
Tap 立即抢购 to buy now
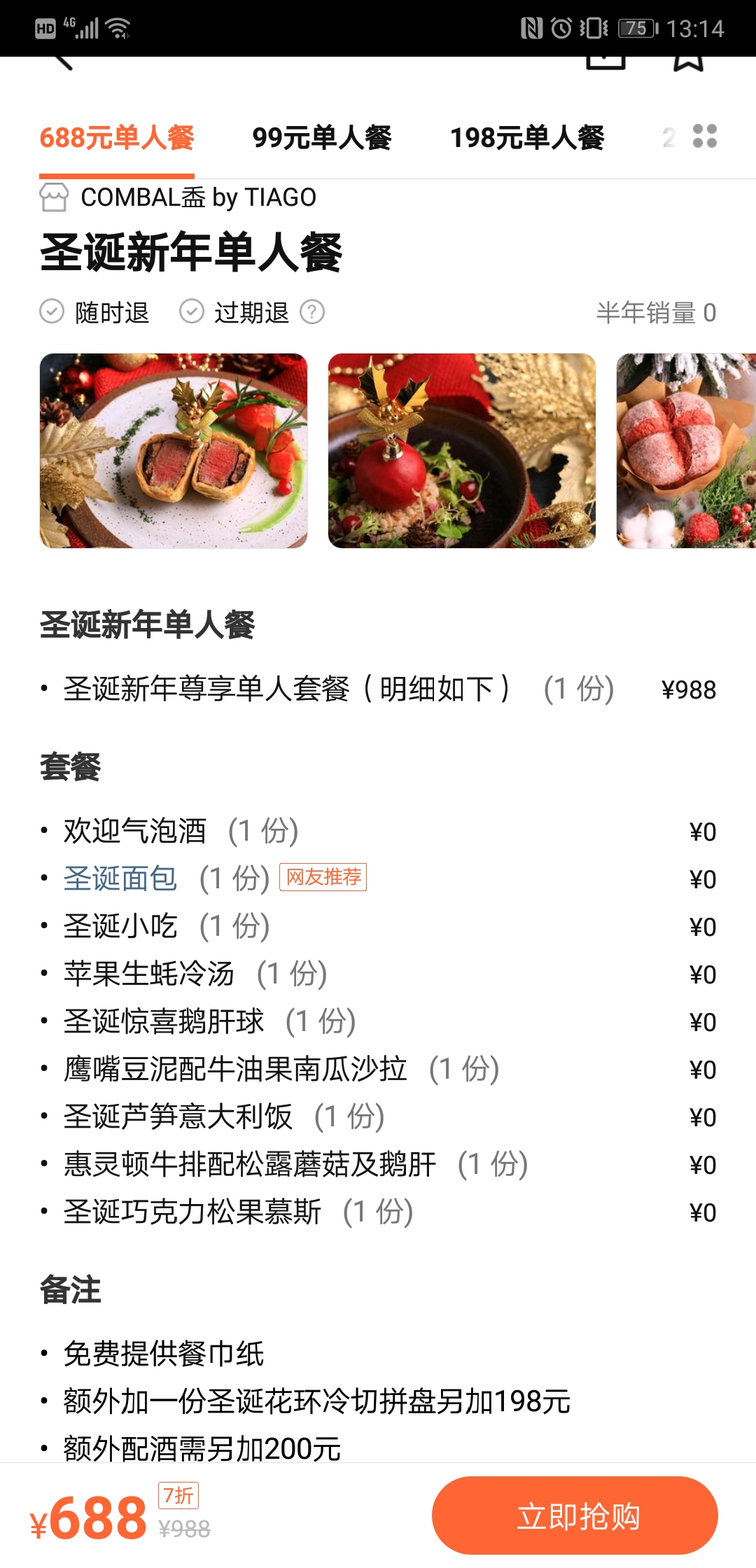[575, 1515]
